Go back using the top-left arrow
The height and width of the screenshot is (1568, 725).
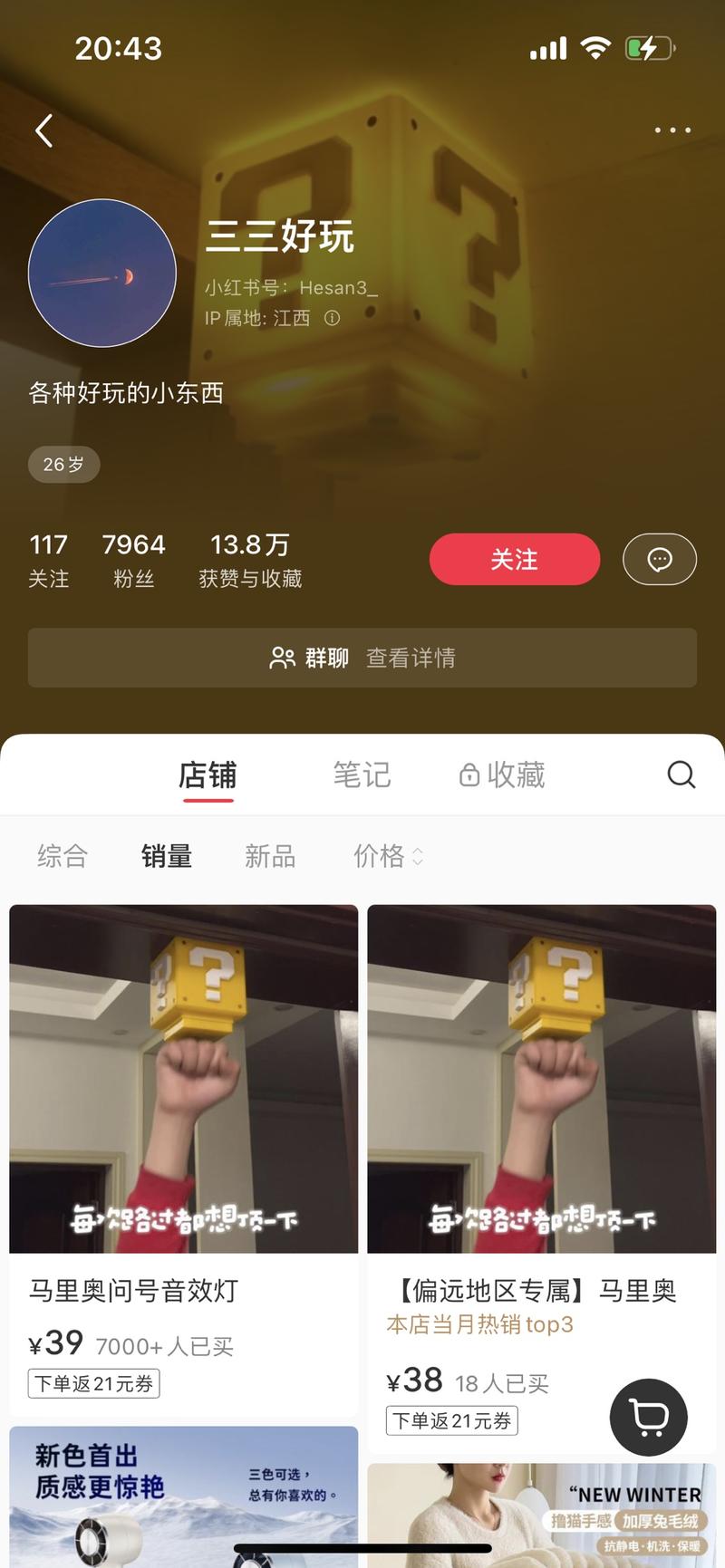[43, 130]
